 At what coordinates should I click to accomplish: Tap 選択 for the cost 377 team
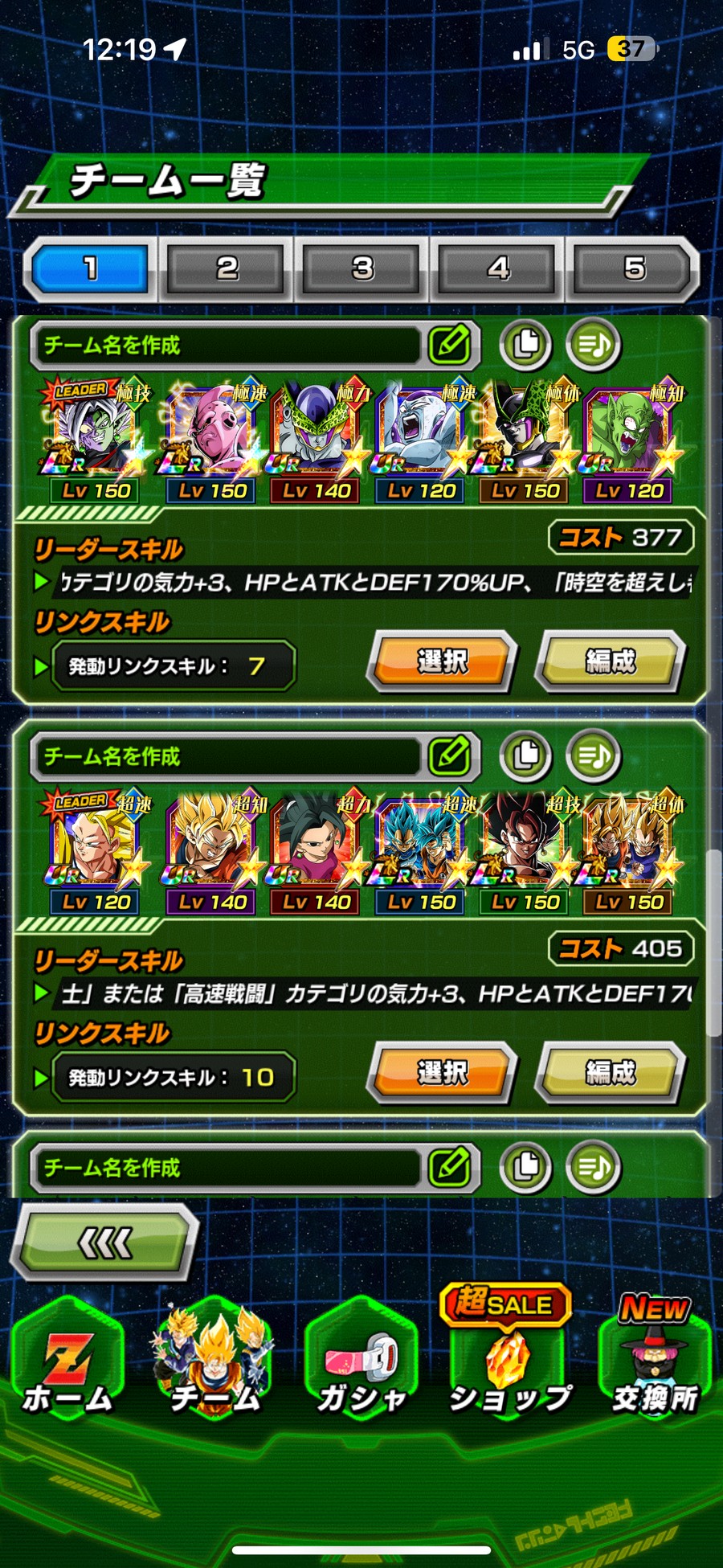[x=441, y=661]
